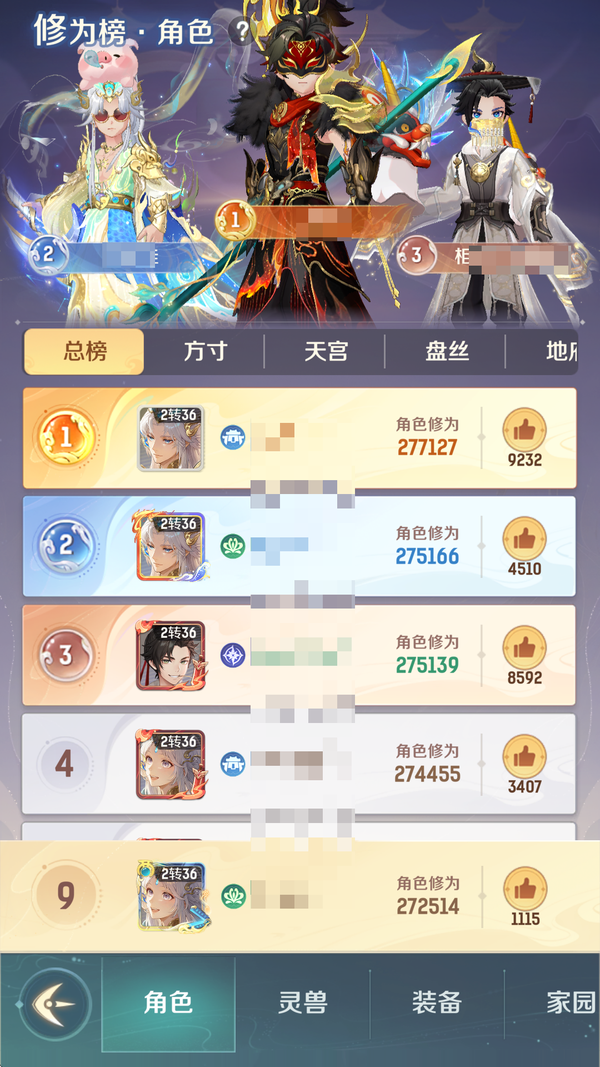The height and width of the screenshot is (1067, 600).
Task: Go back with the bottom-left arrow button
Action: click(55, 1003)
